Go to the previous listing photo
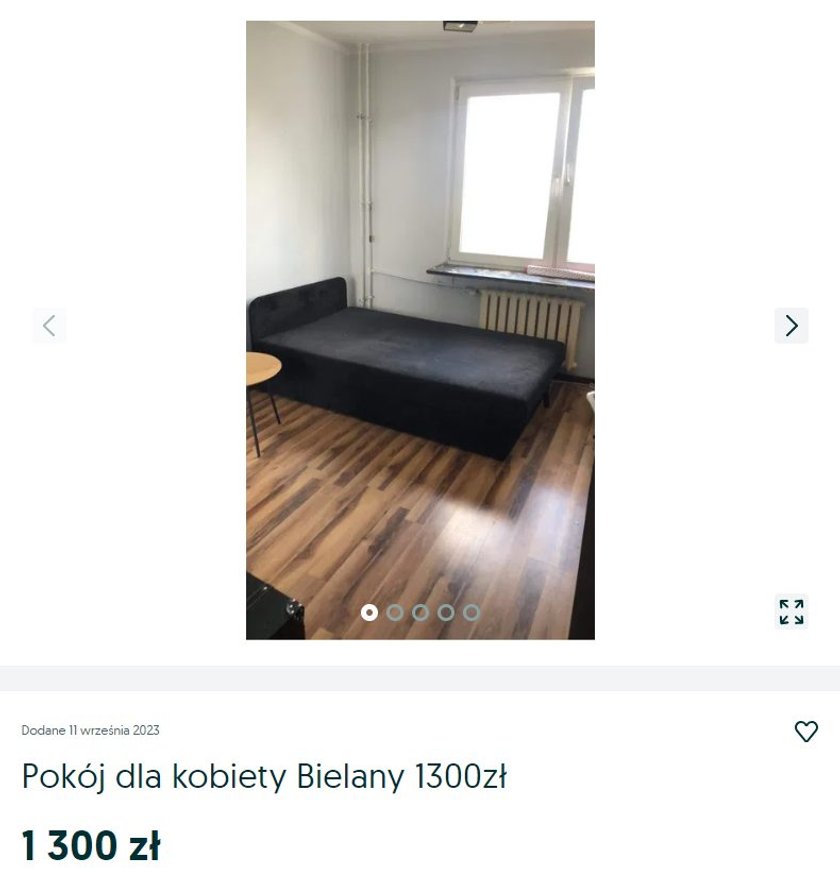 coord(49,326)
